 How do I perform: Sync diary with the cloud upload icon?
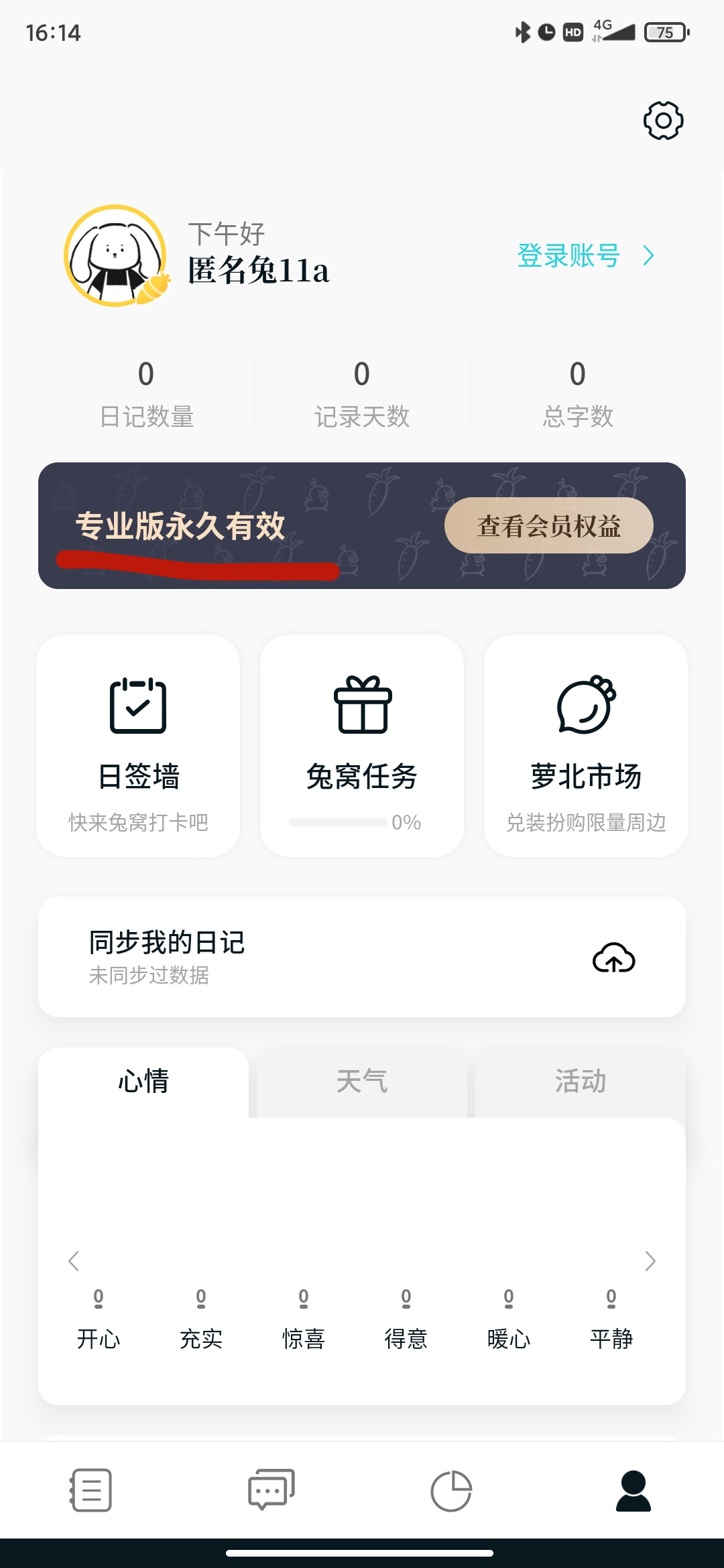613,958
